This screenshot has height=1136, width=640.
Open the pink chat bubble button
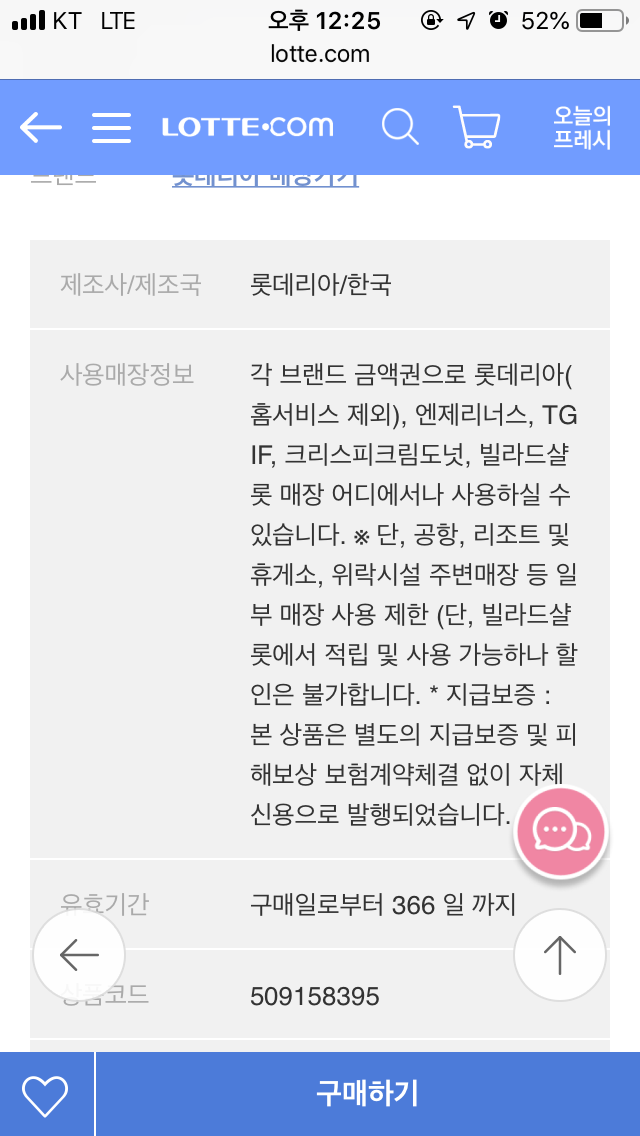coord(561,833)
